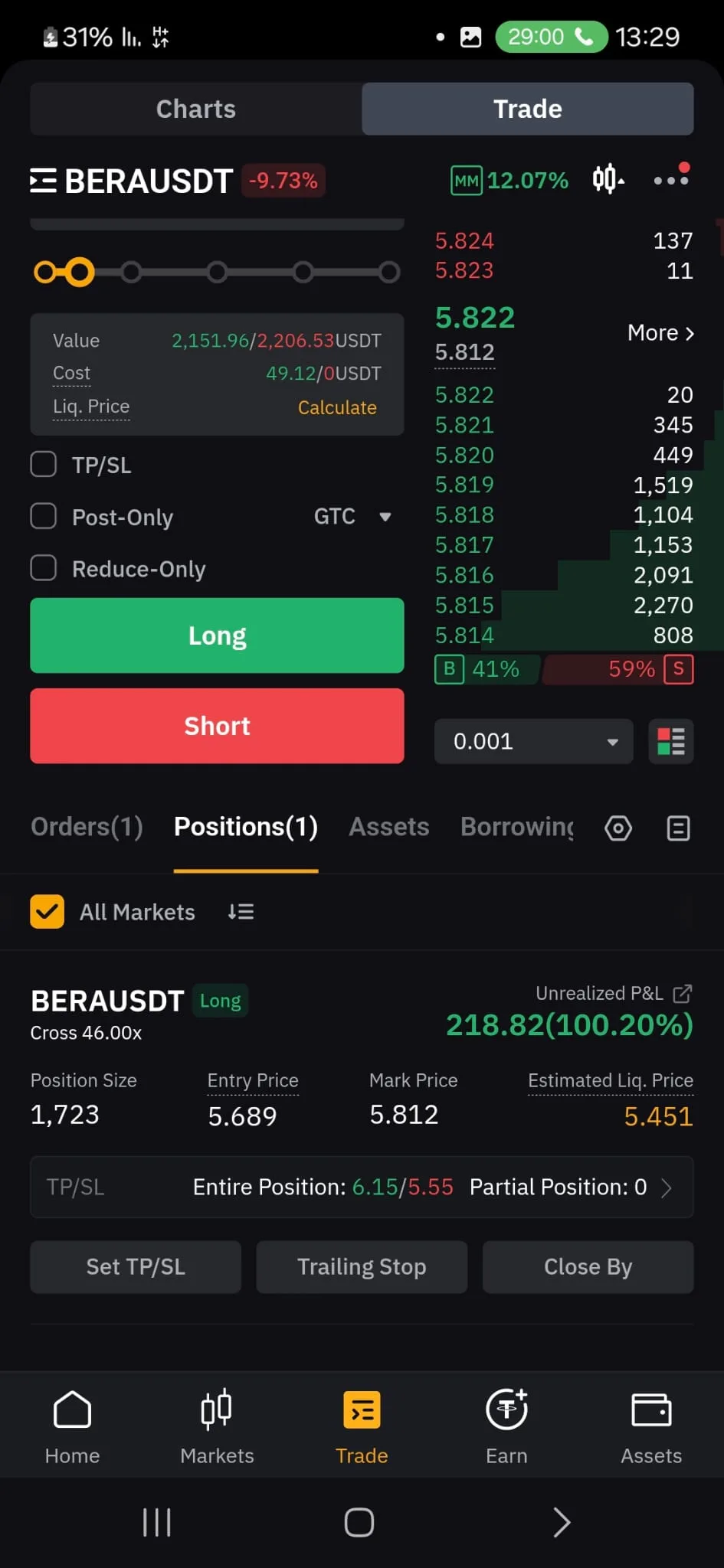The image size is (724, 1568).
Task: Check the Post-Only option
Action: 44,516
